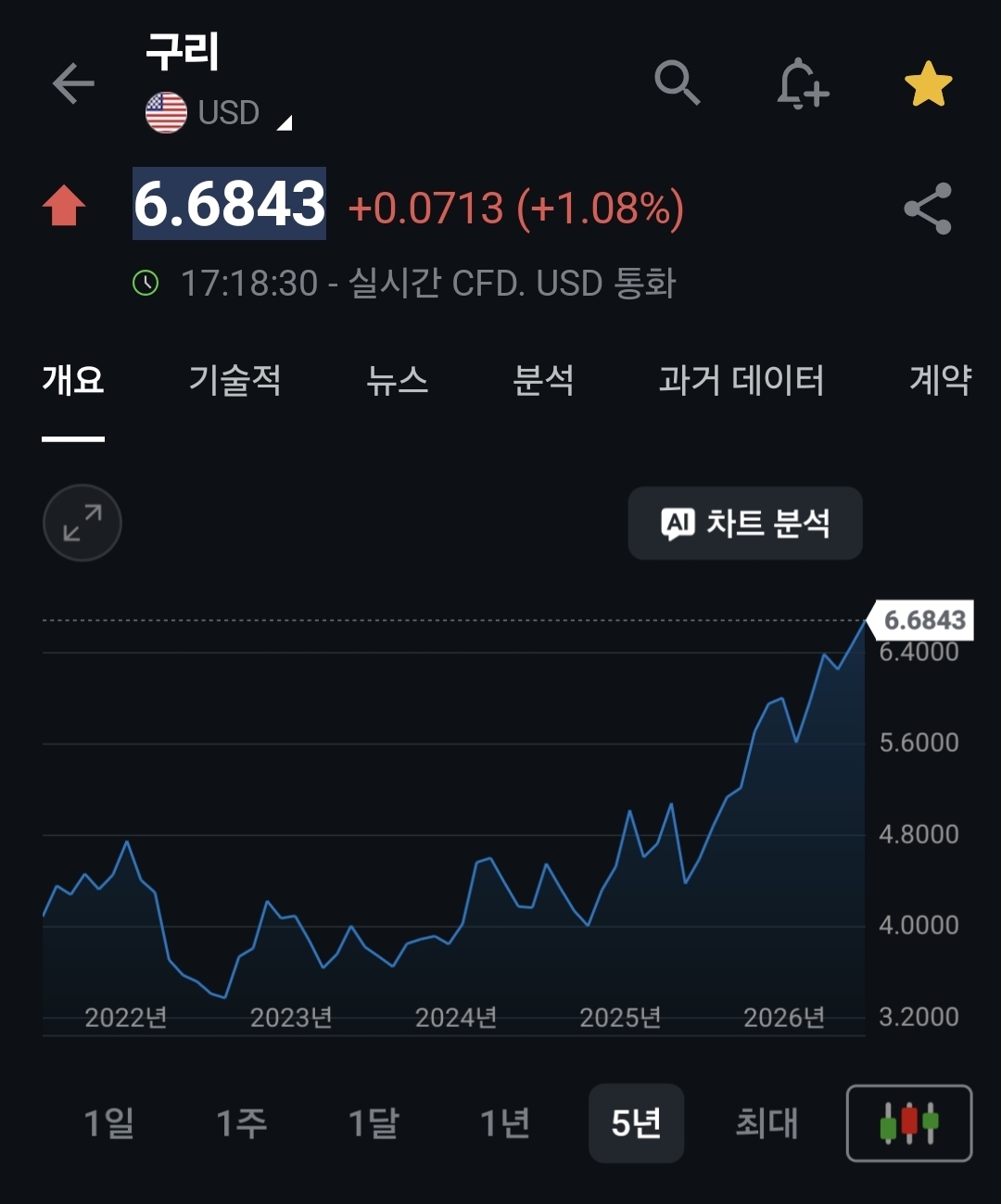
Task: Remove copper from favorites via the star
Action: pos(928,84)
